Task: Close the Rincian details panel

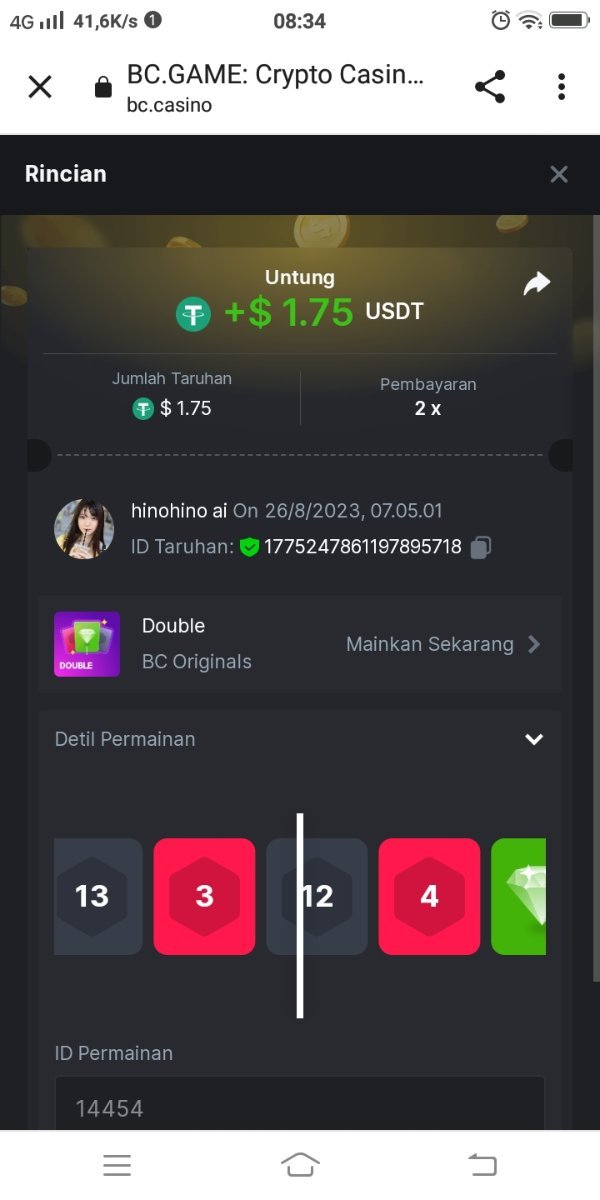Action: point(559,175)
